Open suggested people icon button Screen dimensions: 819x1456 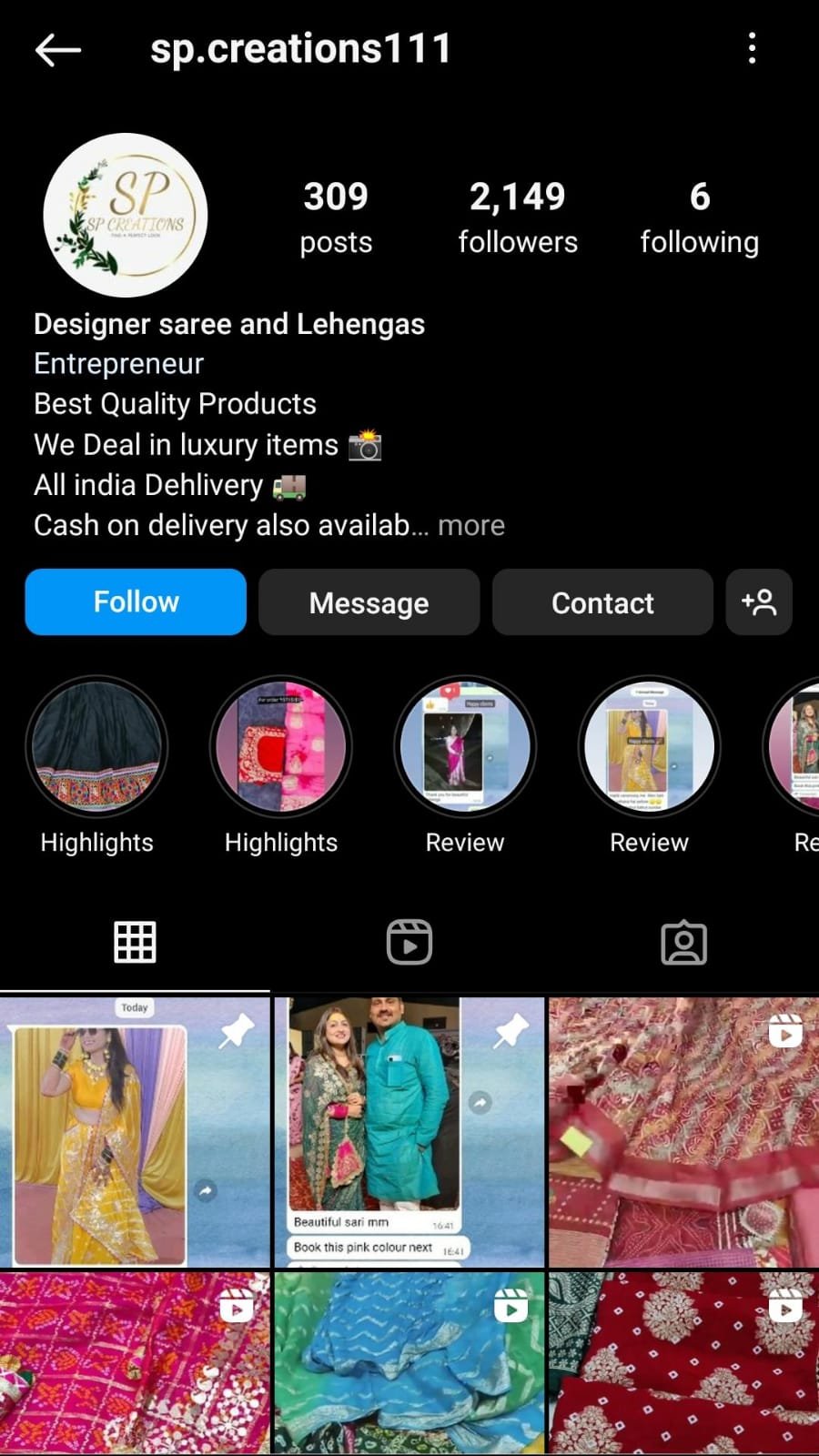pyautogui.click(x=759, y=602)
